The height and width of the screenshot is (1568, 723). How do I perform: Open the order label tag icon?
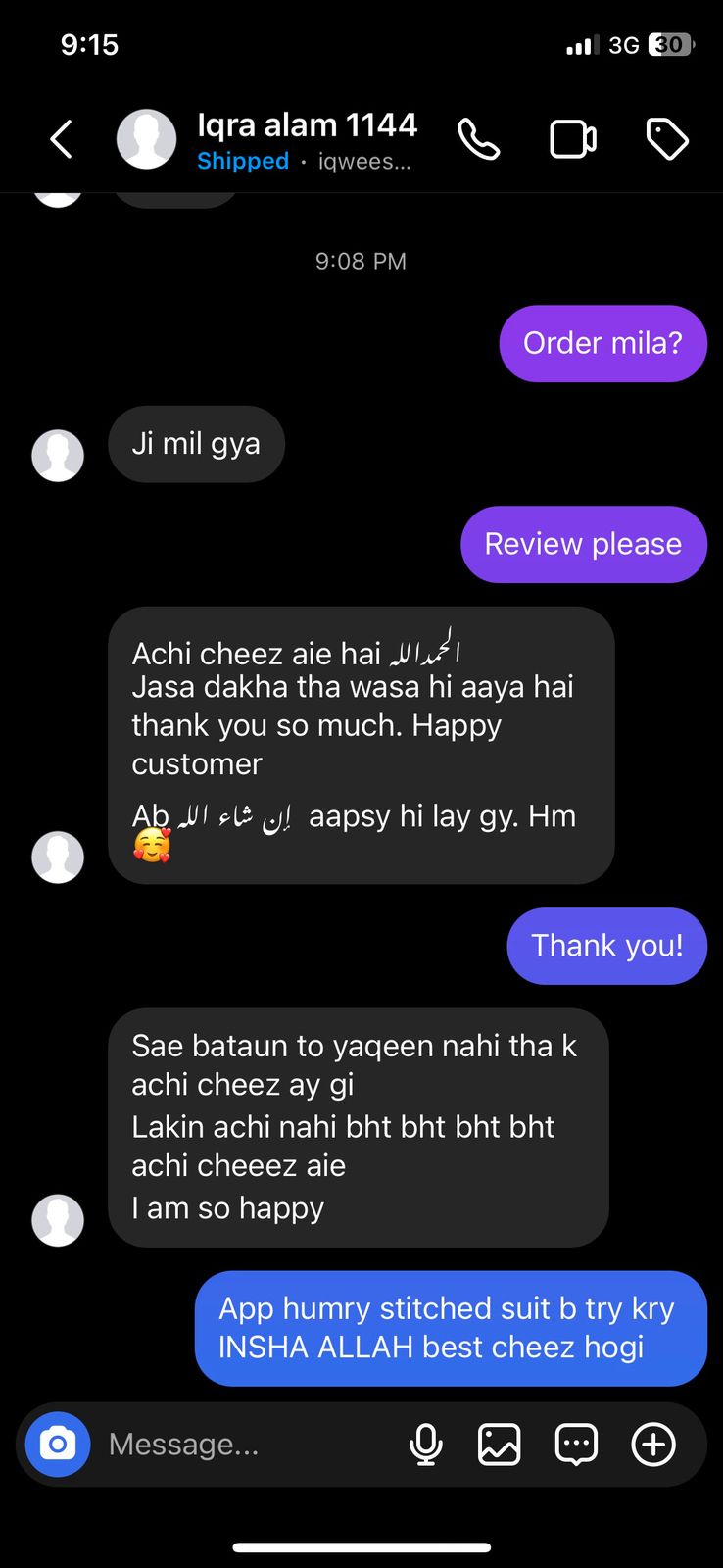tap(667, 139)
